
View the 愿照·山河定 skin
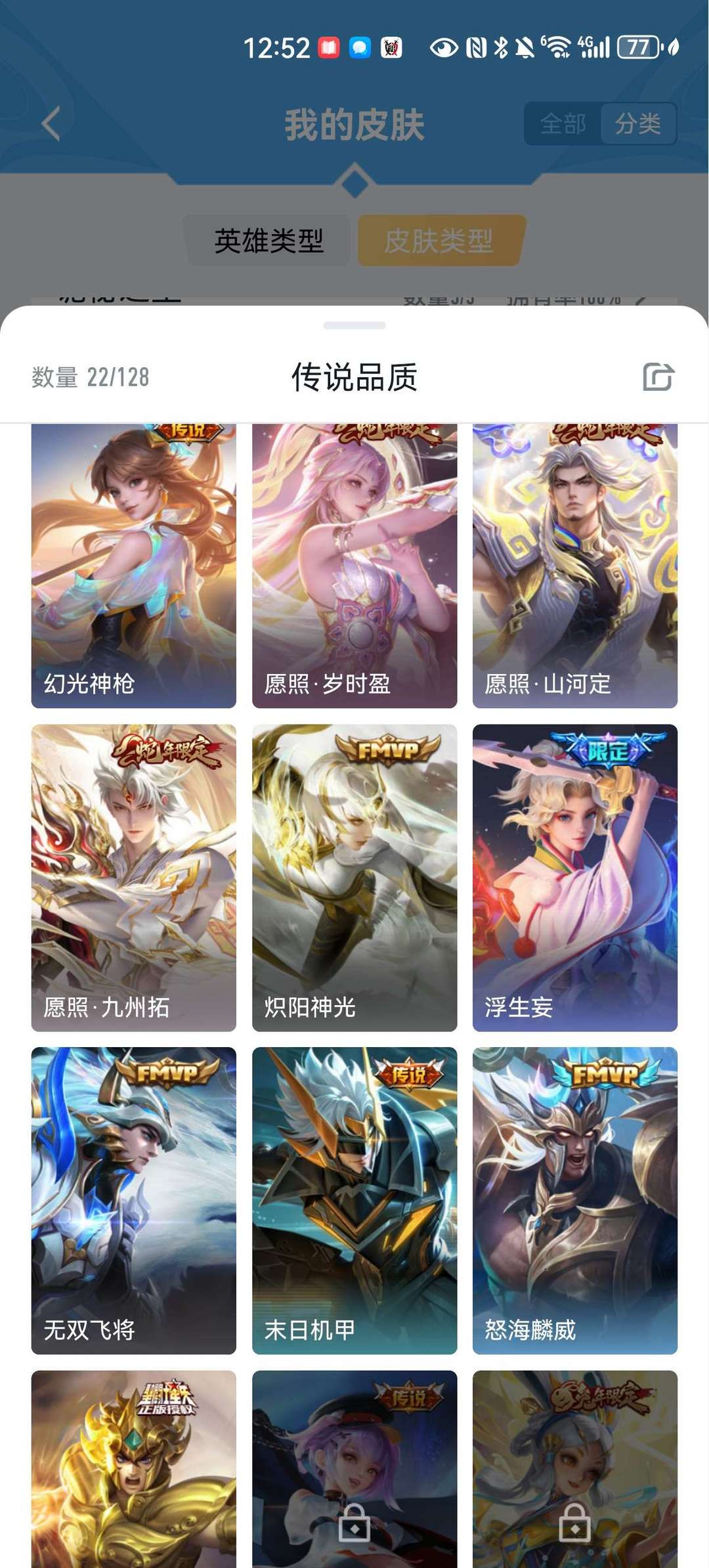(x=575, y=566)
